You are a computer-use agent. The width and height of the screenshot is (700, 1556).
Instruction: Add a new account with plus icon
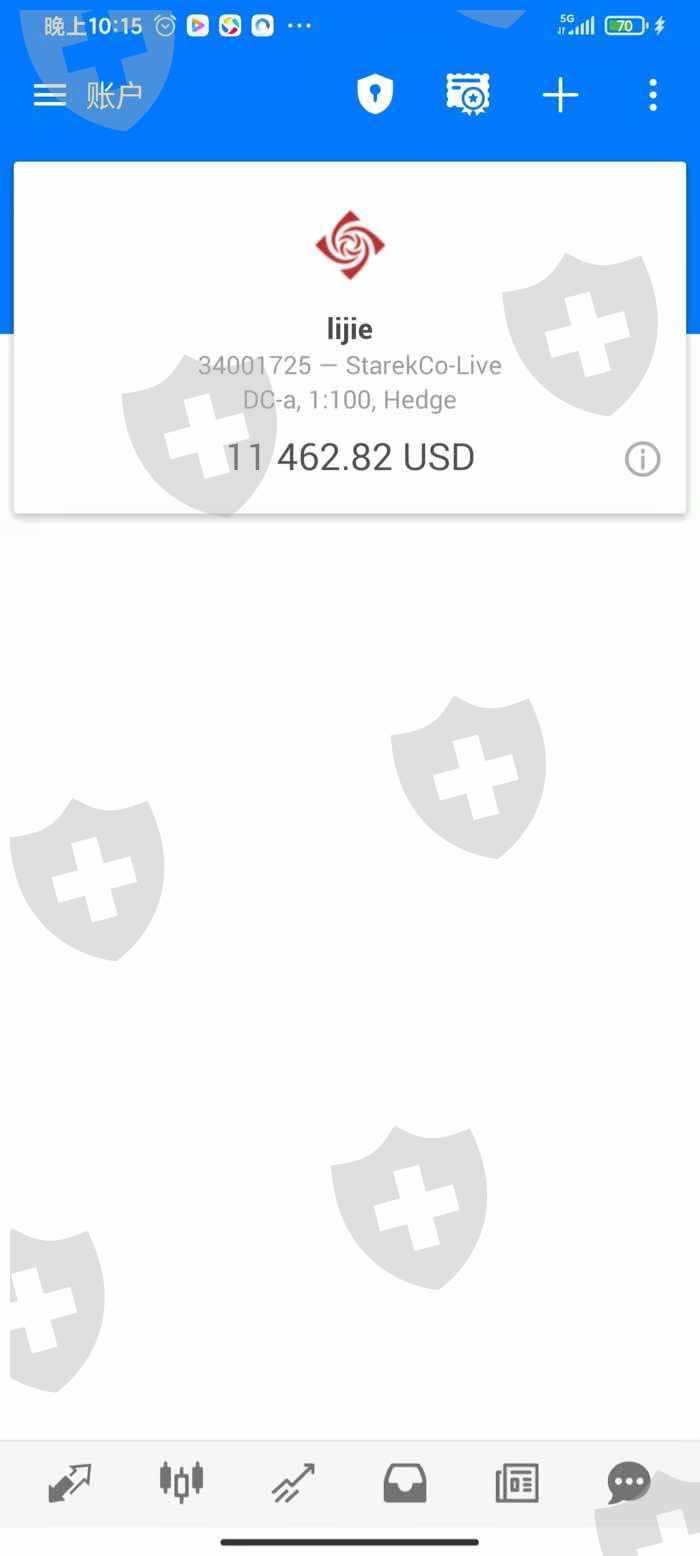pos(560,95)
